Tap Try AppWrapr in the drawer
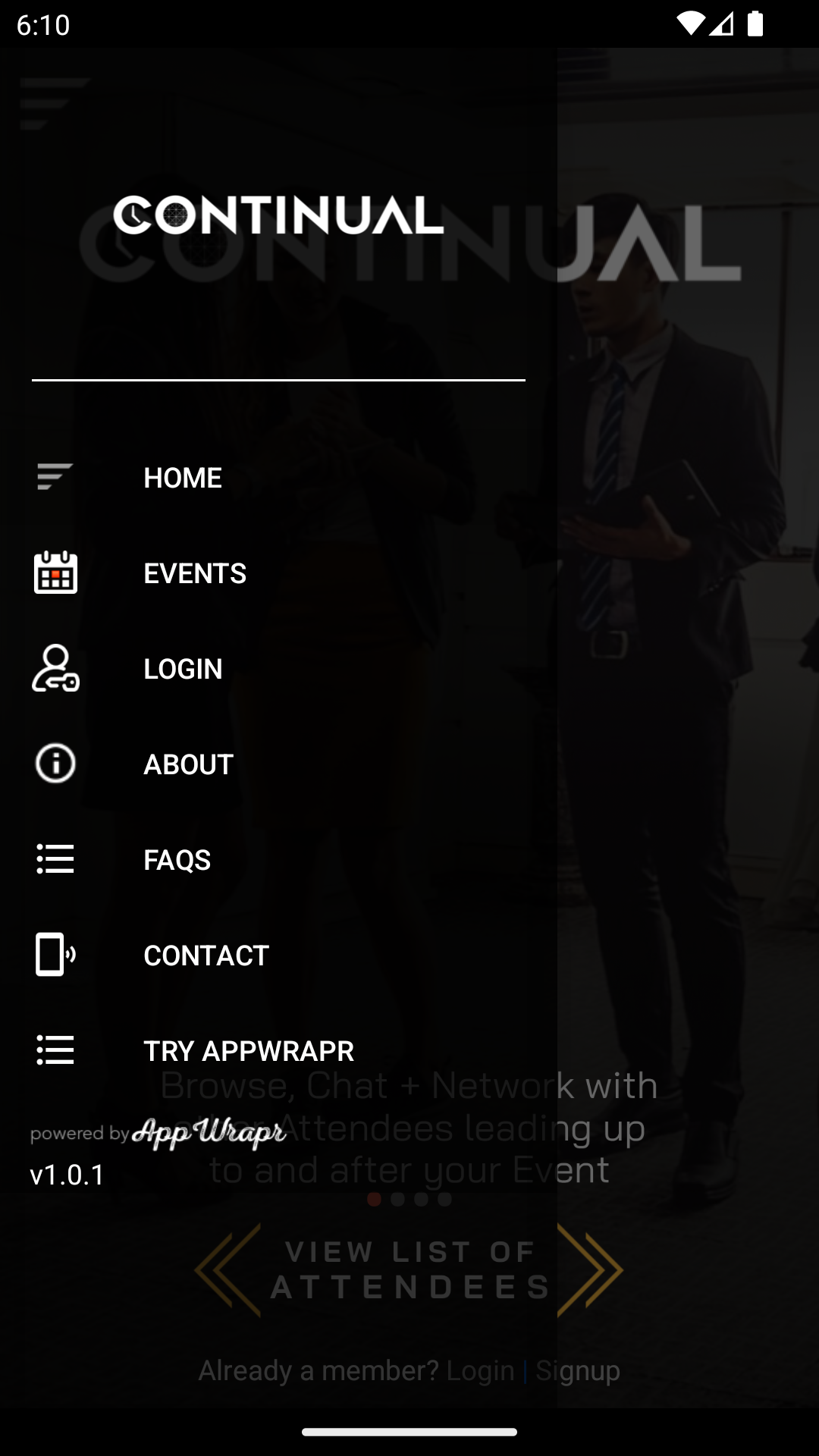Screen dimensions: 819x1456 (x=249, y=1051)
